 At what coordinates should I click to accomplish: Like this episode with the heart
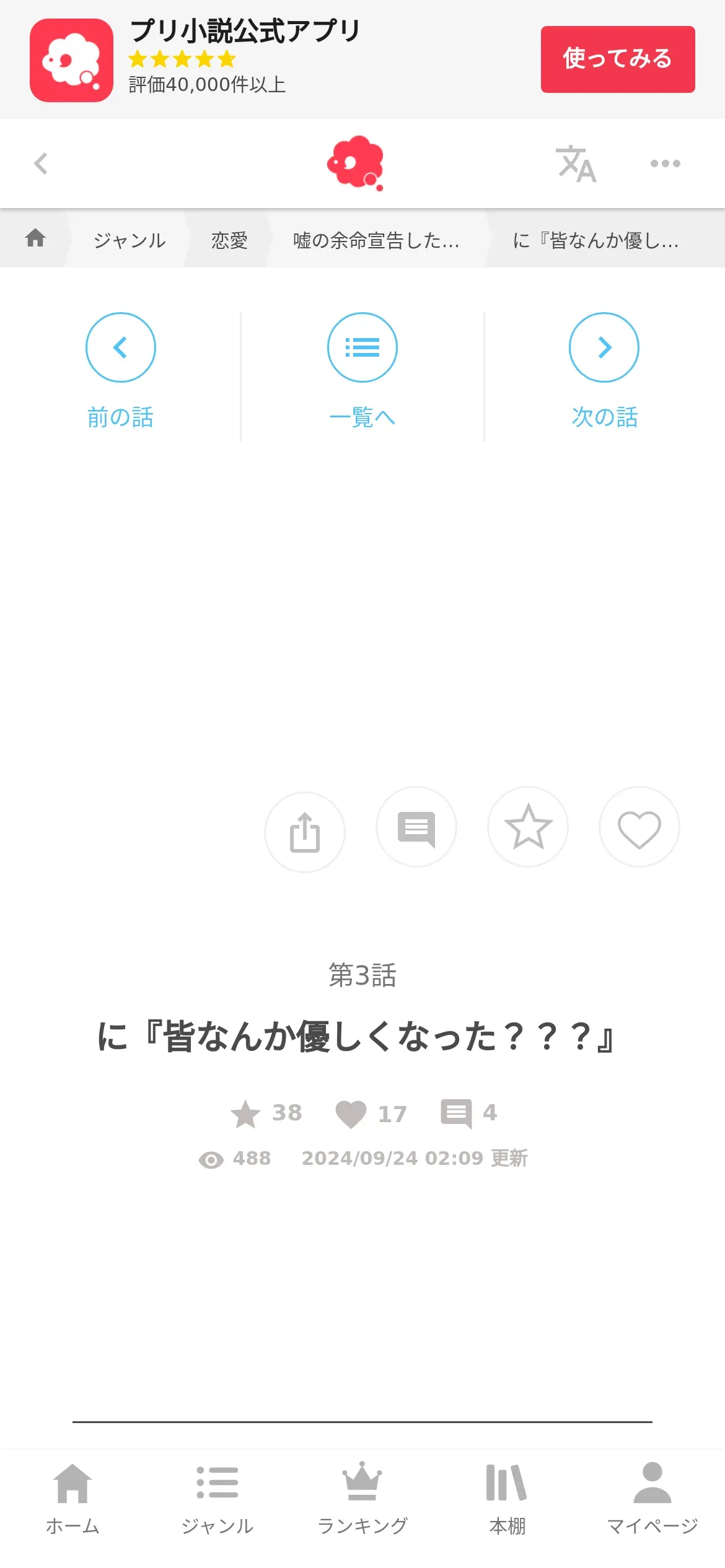point(639,827)
